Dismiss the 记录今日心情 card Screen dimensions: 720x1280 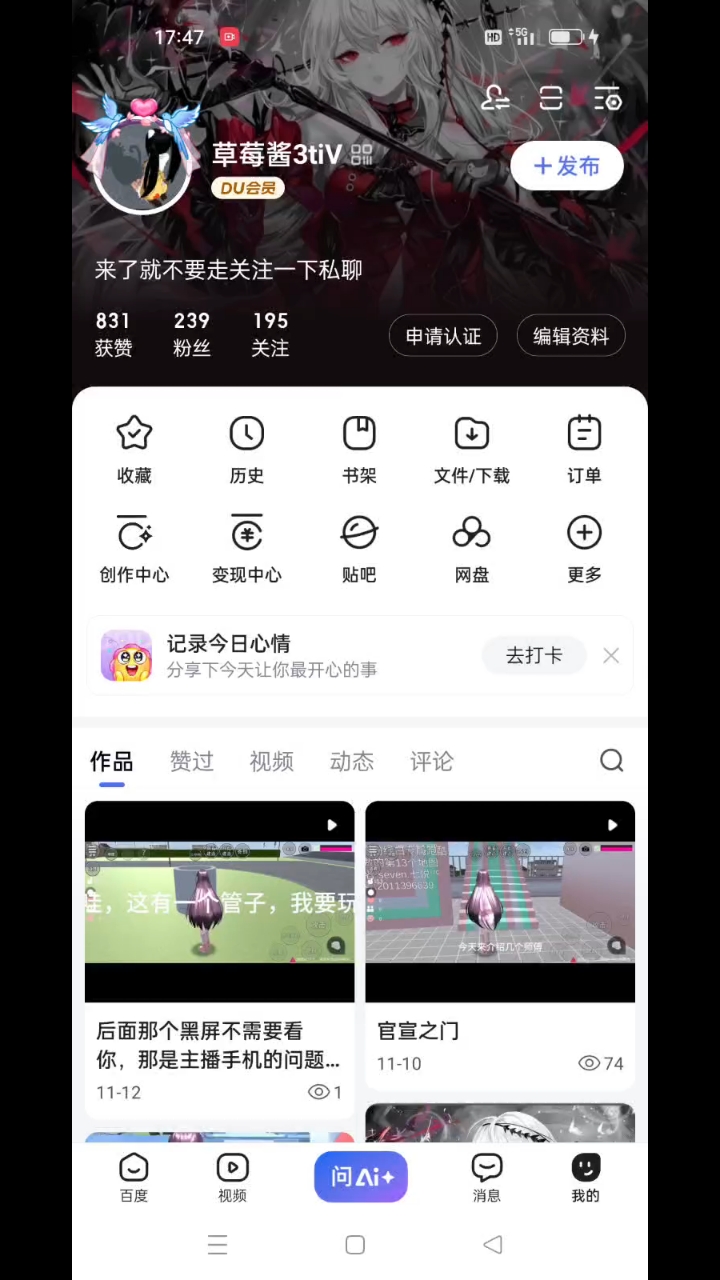click(610, 655)
